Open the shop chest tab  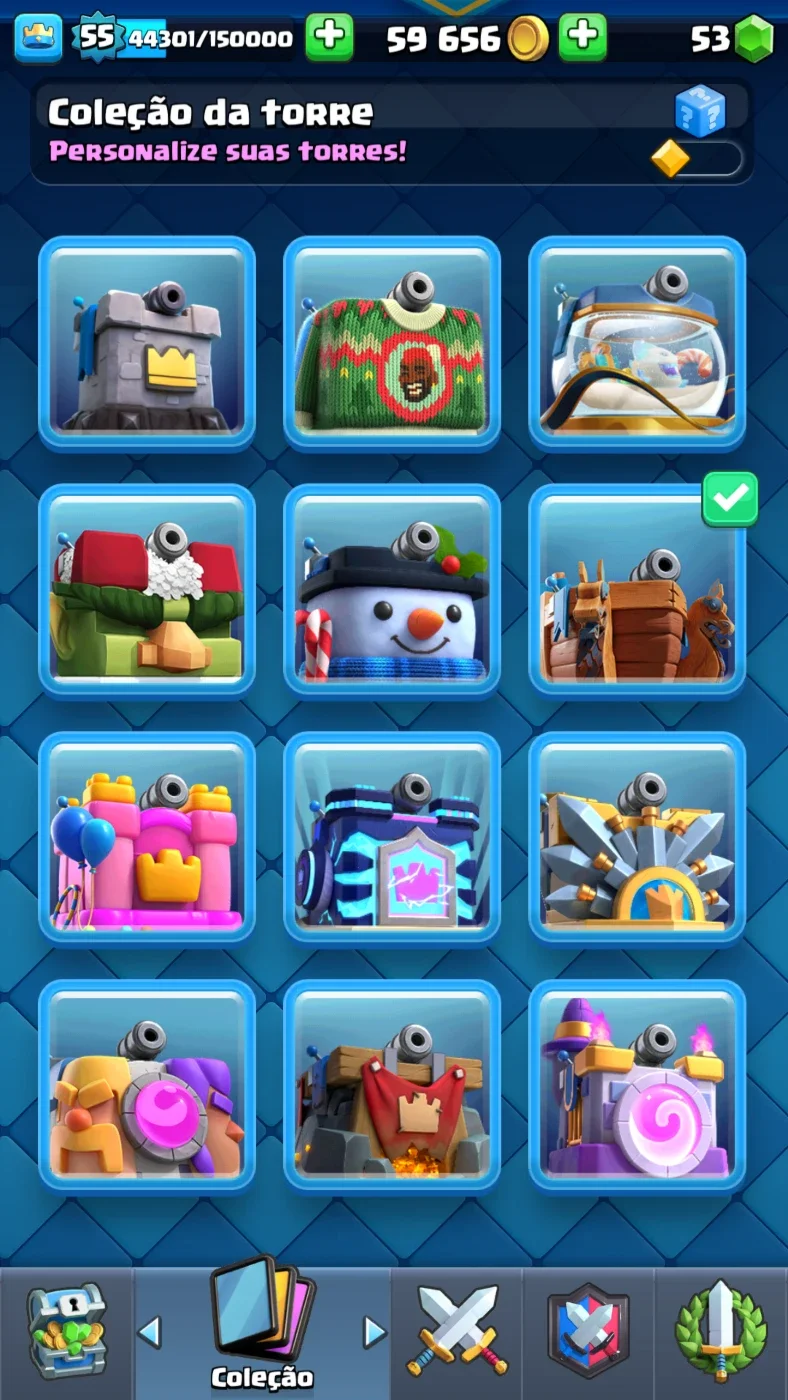tap(66, 1332)
